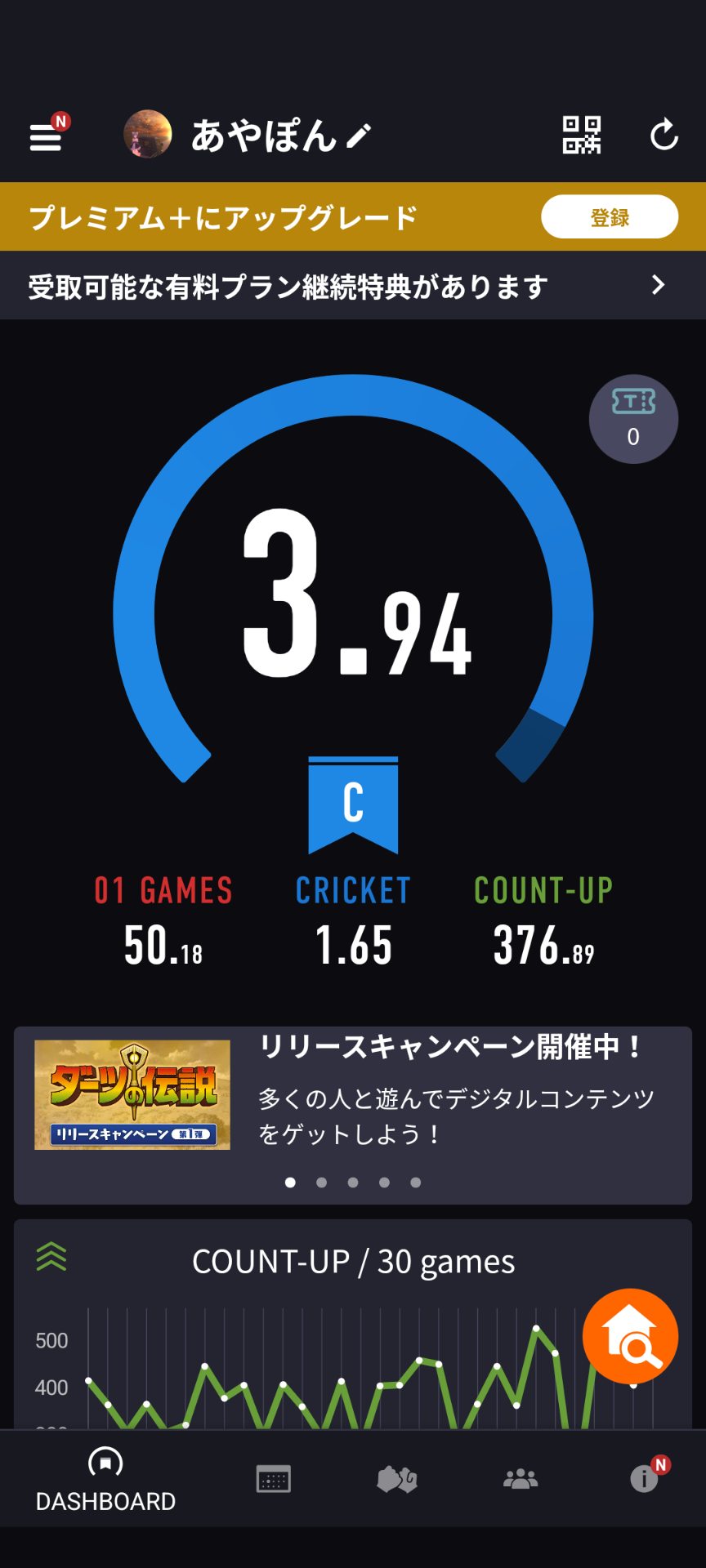The width and height of the screenshot is (706, 1568).
Task: Open the hamburger menu
Action: tap(46, 136)
